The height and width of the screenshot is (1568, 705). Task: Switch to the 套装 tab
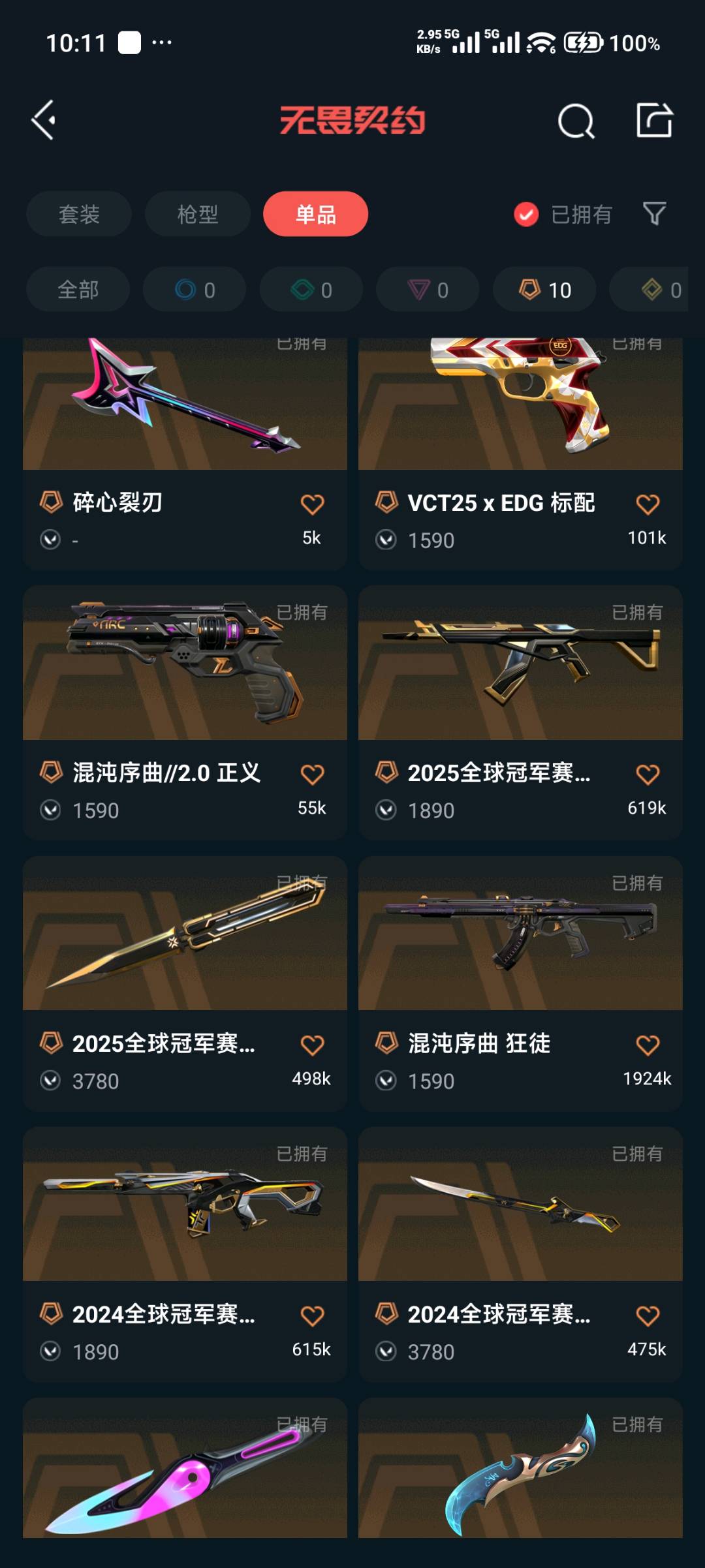tap(79, 214)
